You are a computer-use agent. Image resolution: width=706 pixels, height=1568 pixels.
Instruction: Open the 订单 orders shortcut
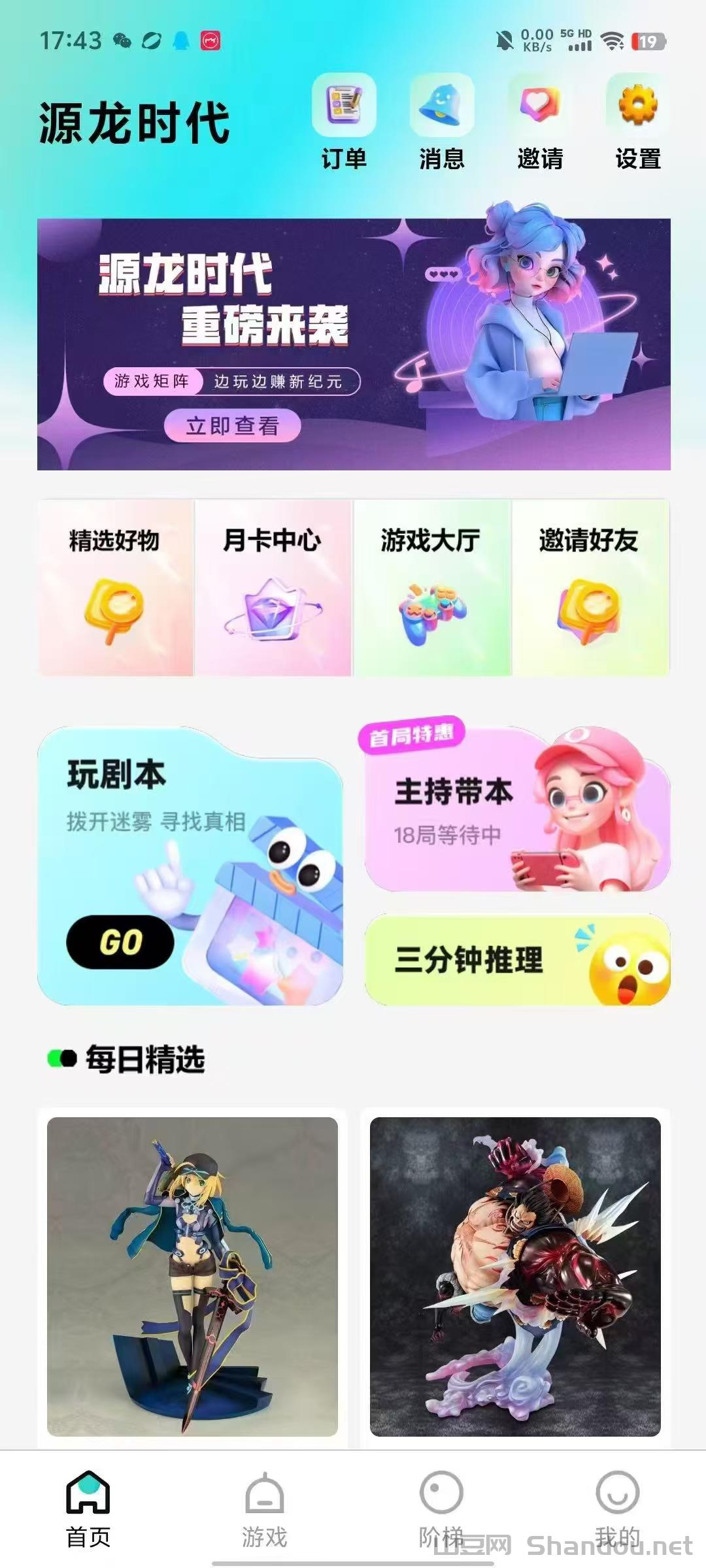click(344, 122)
